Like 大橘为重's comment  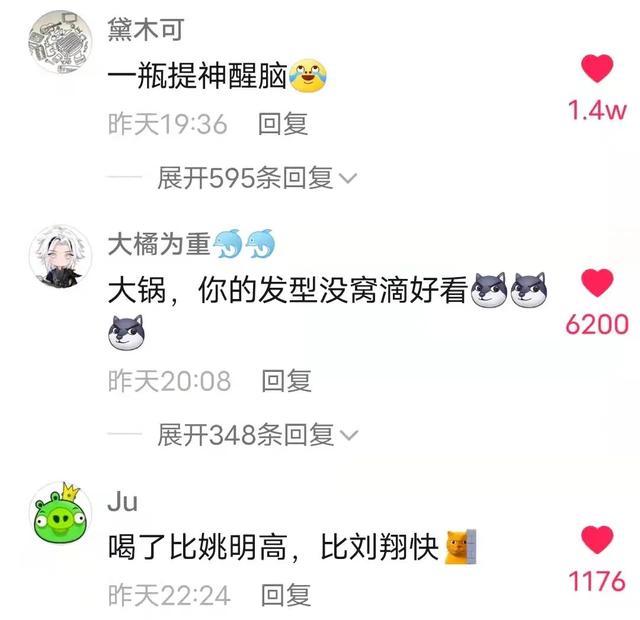[597, 283]
